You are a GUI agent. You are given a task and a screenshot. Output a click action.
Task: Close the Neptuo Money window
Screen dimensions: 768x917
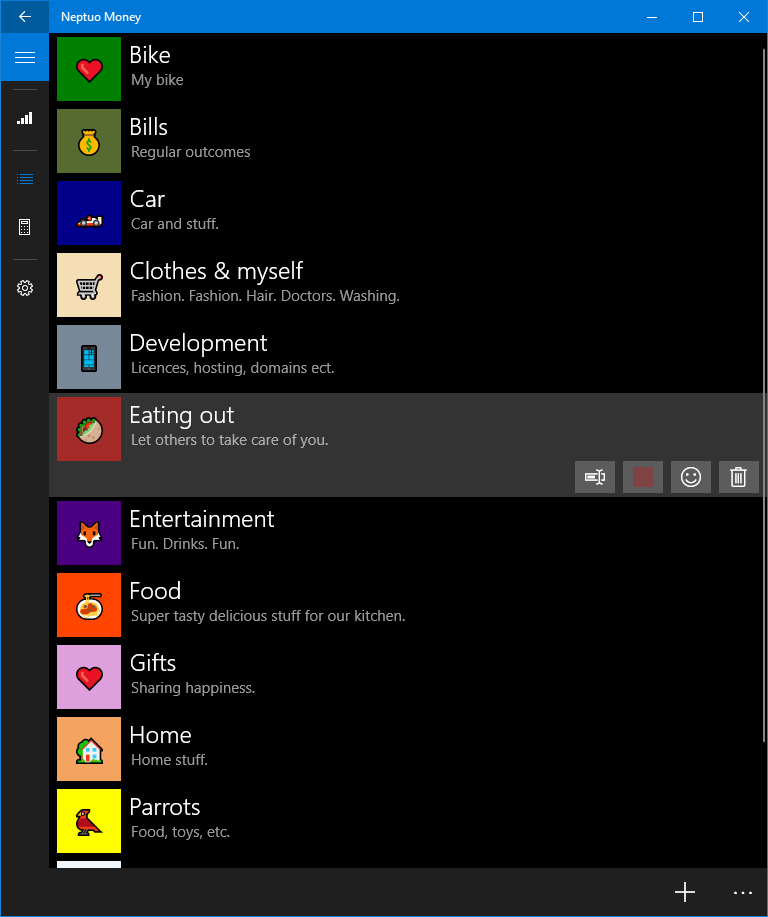coord(744,16)
